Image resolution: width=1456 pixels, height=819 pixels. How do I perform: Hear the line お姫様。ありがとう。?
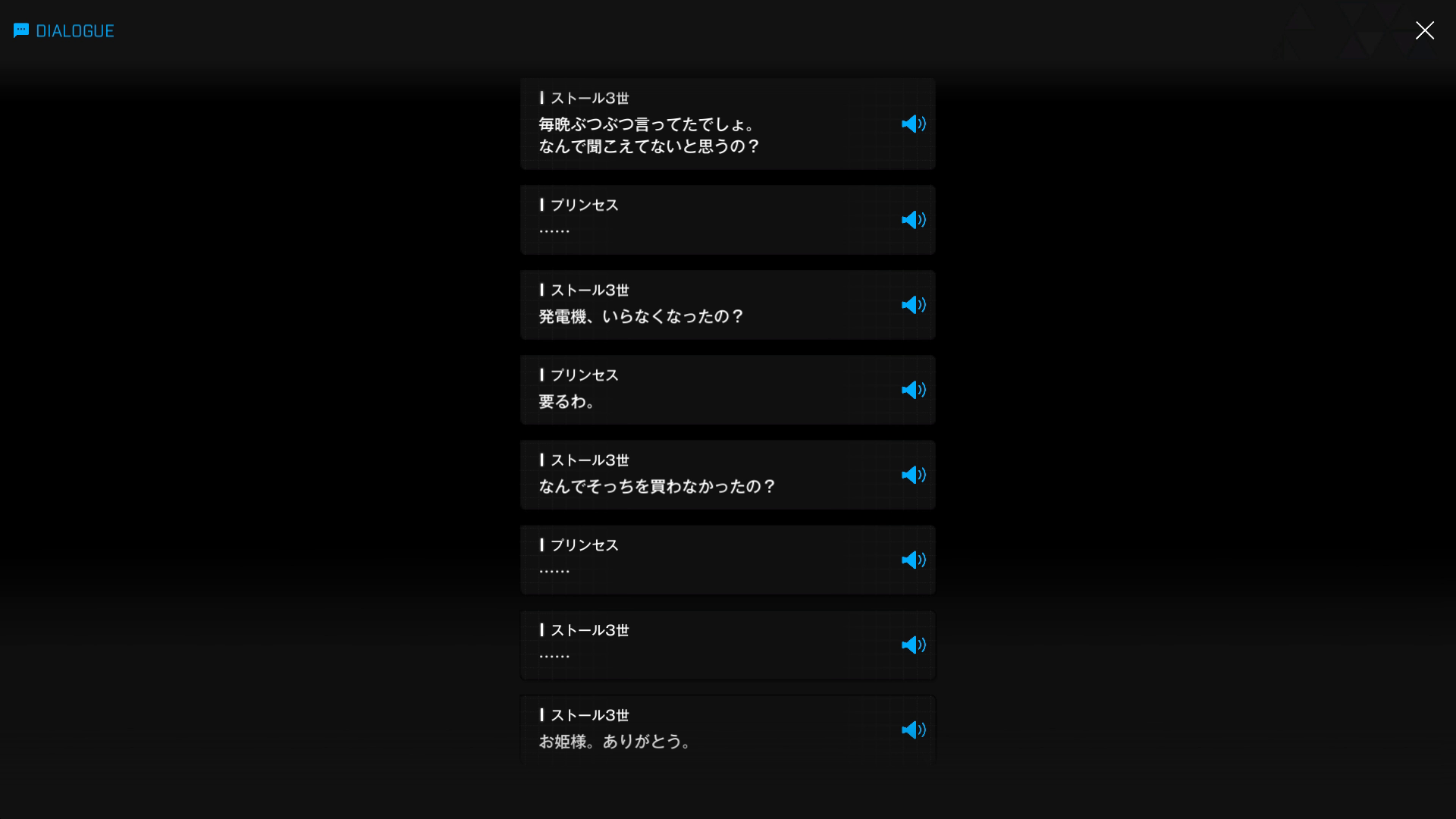point(913,730)
